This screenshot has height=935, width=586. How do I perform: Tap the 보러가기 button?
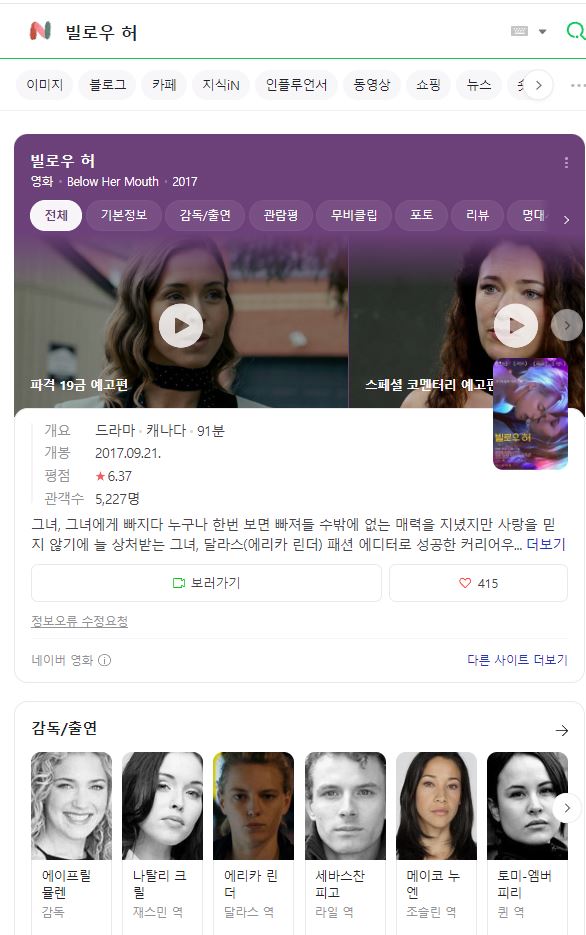[x=206, y=583]
